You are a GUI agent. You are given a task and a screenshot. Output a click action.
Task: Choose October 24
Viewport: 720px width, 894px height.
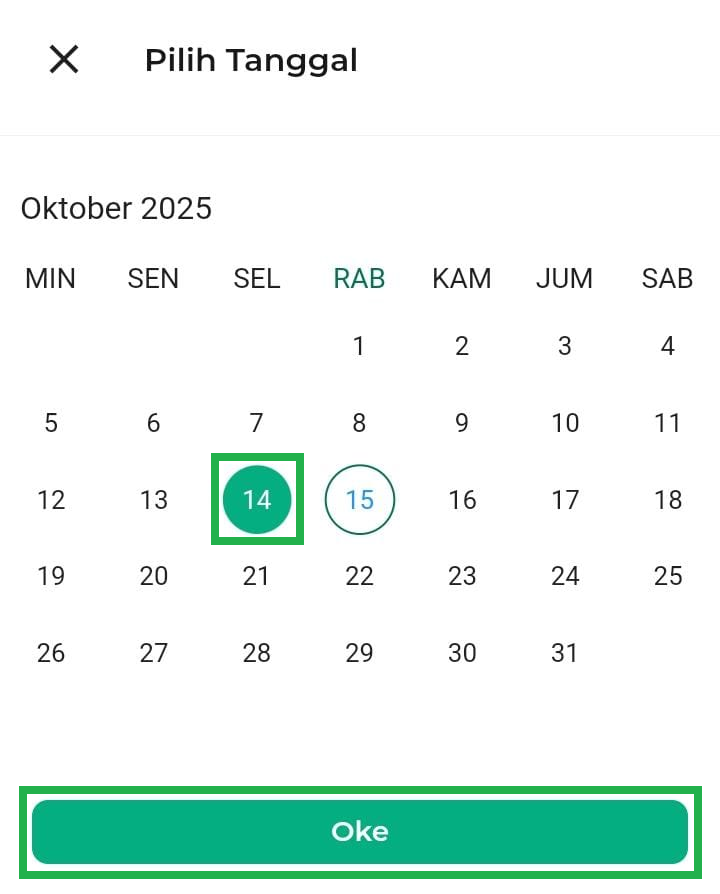[x=565, y=576]
